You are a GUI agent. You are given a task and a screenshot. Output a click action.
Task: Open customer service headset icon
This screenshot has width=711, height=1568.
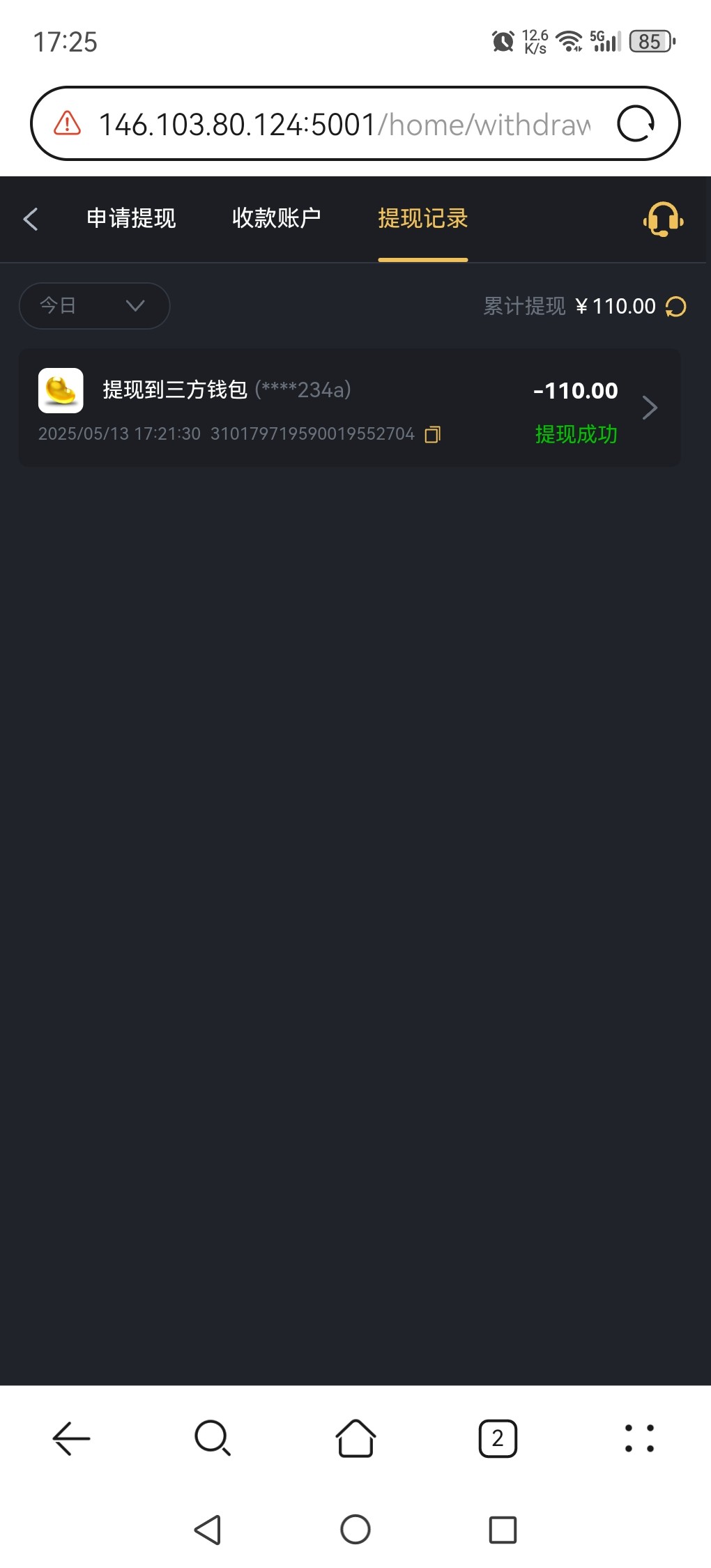[x=663, y=220]
